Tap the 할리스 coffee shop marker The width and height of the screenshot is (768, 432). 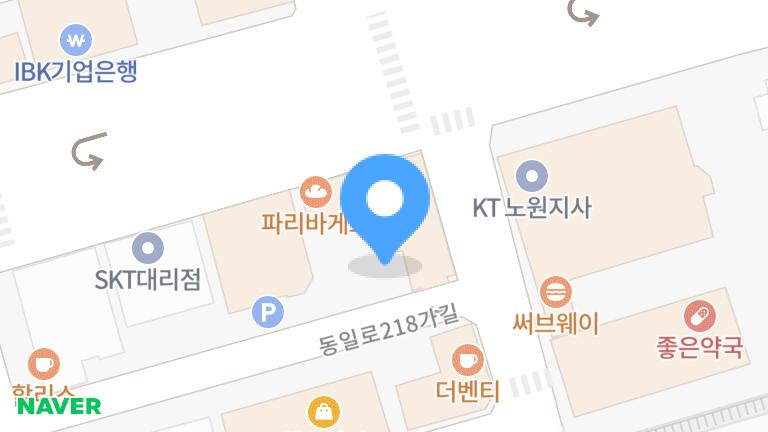(x=43, y=362)
